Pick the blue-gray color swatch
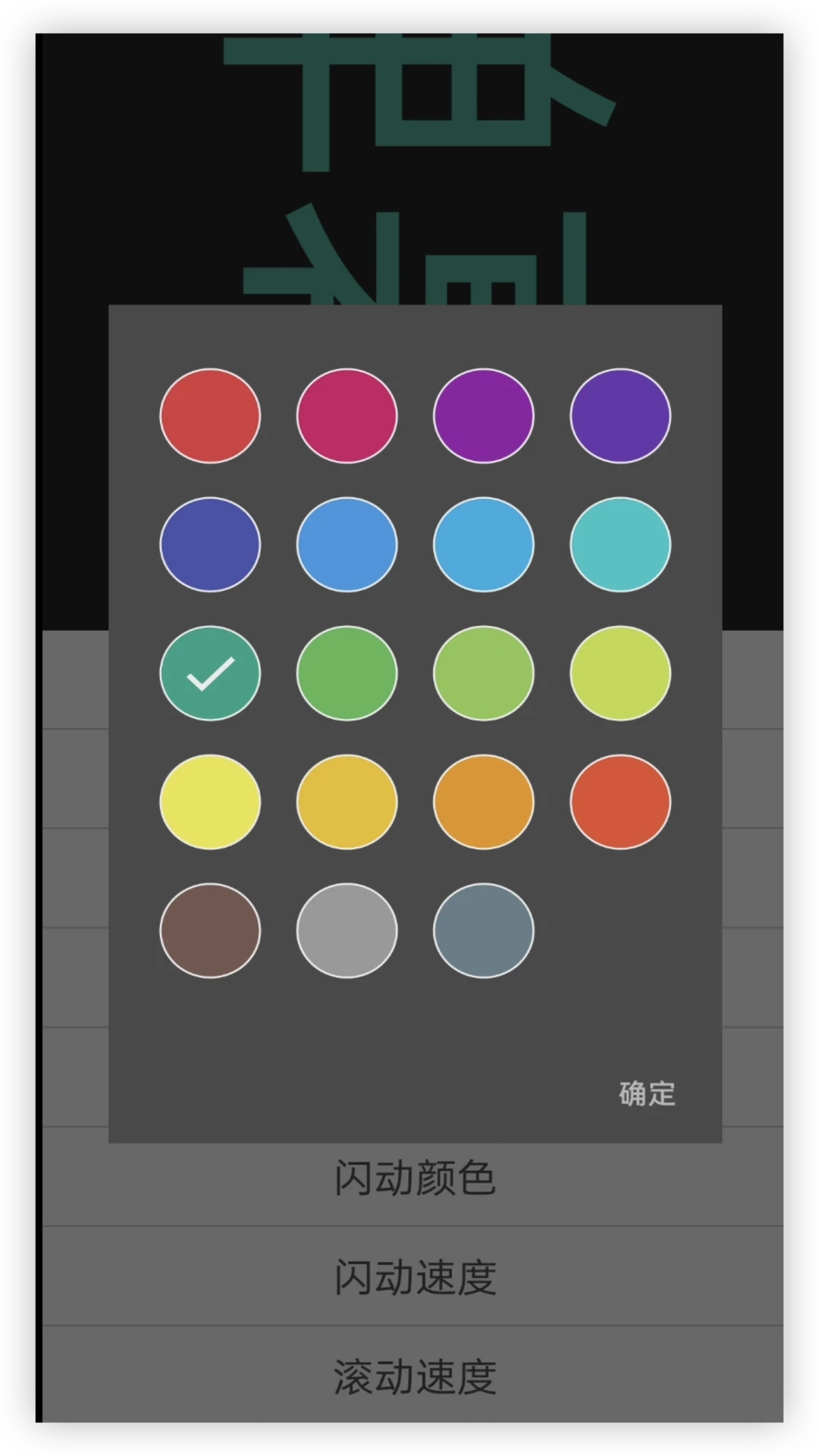Screen dimensions: 819x1456 483,930
